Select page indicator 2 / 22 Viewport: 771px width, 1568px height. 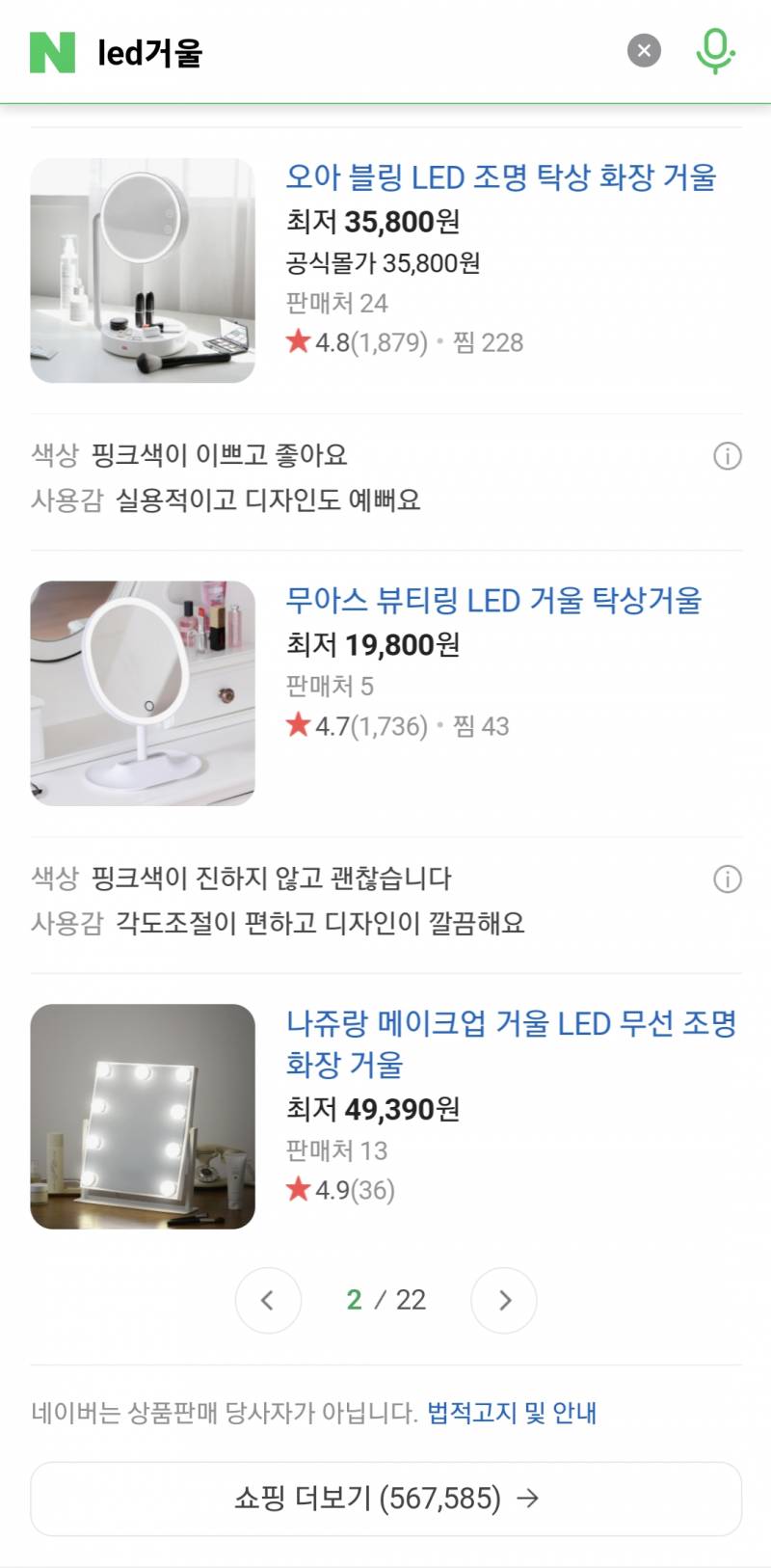coord(385,1300)
